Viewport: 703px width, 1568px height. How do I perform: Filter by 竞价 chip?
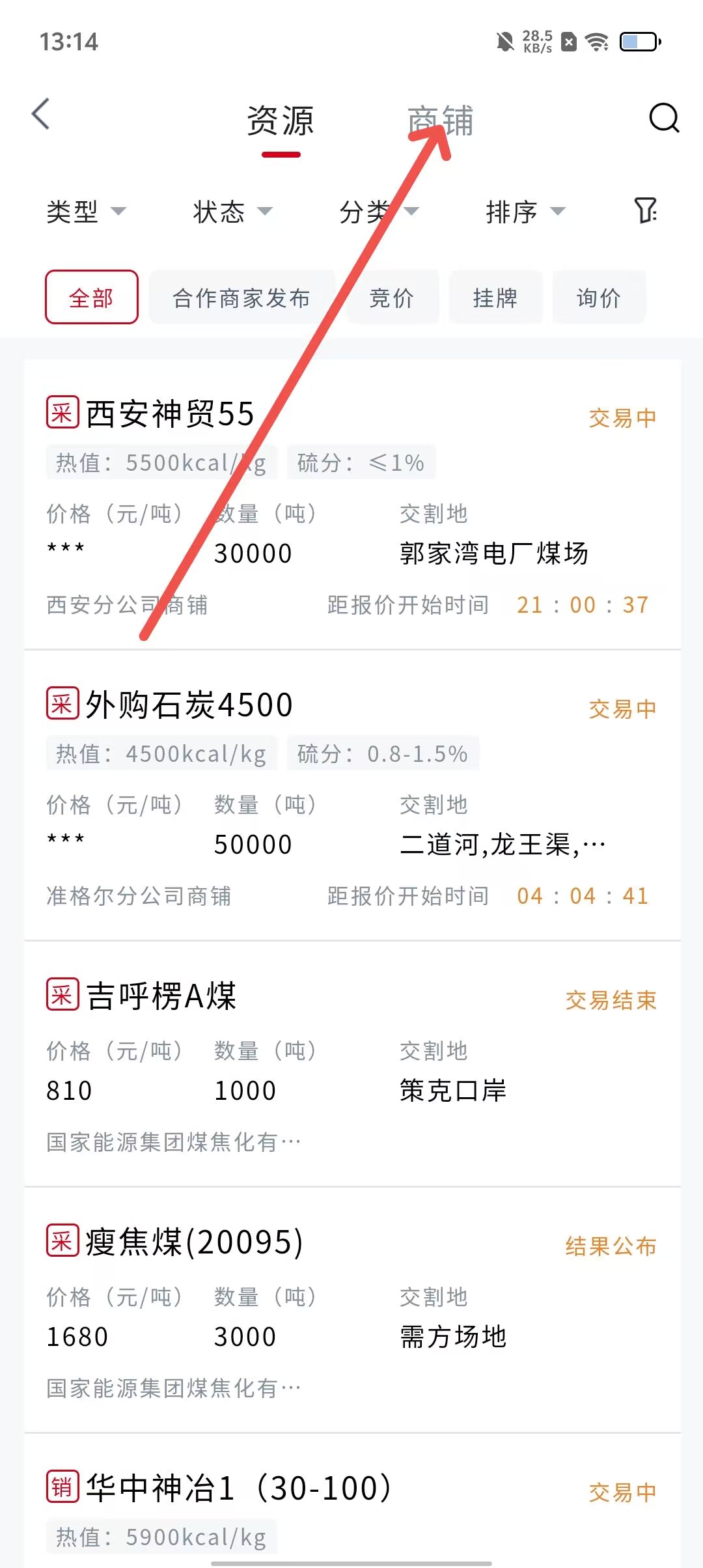pyautogui.click(x=392, y=298)
